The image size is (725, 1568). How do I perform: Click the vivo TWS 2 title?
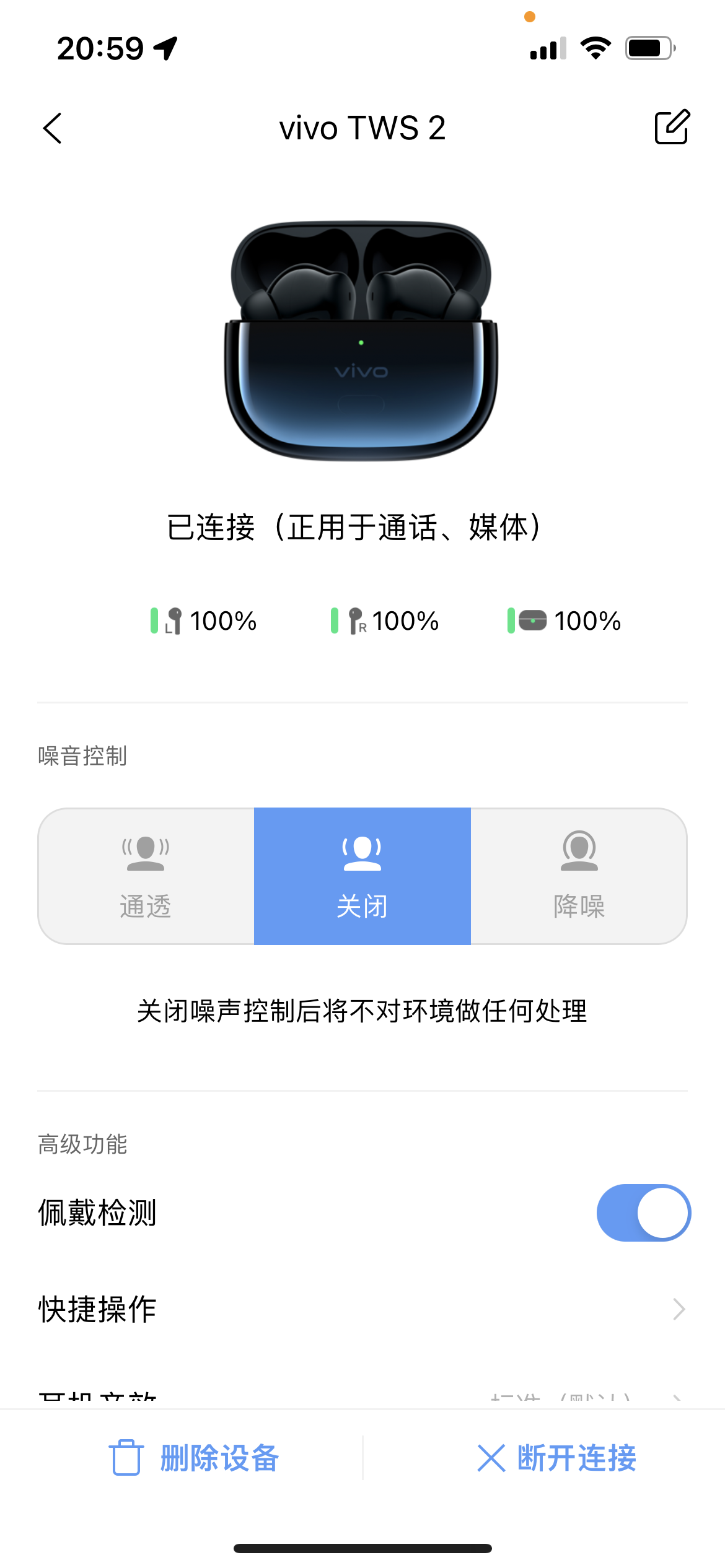coord(362,128)
